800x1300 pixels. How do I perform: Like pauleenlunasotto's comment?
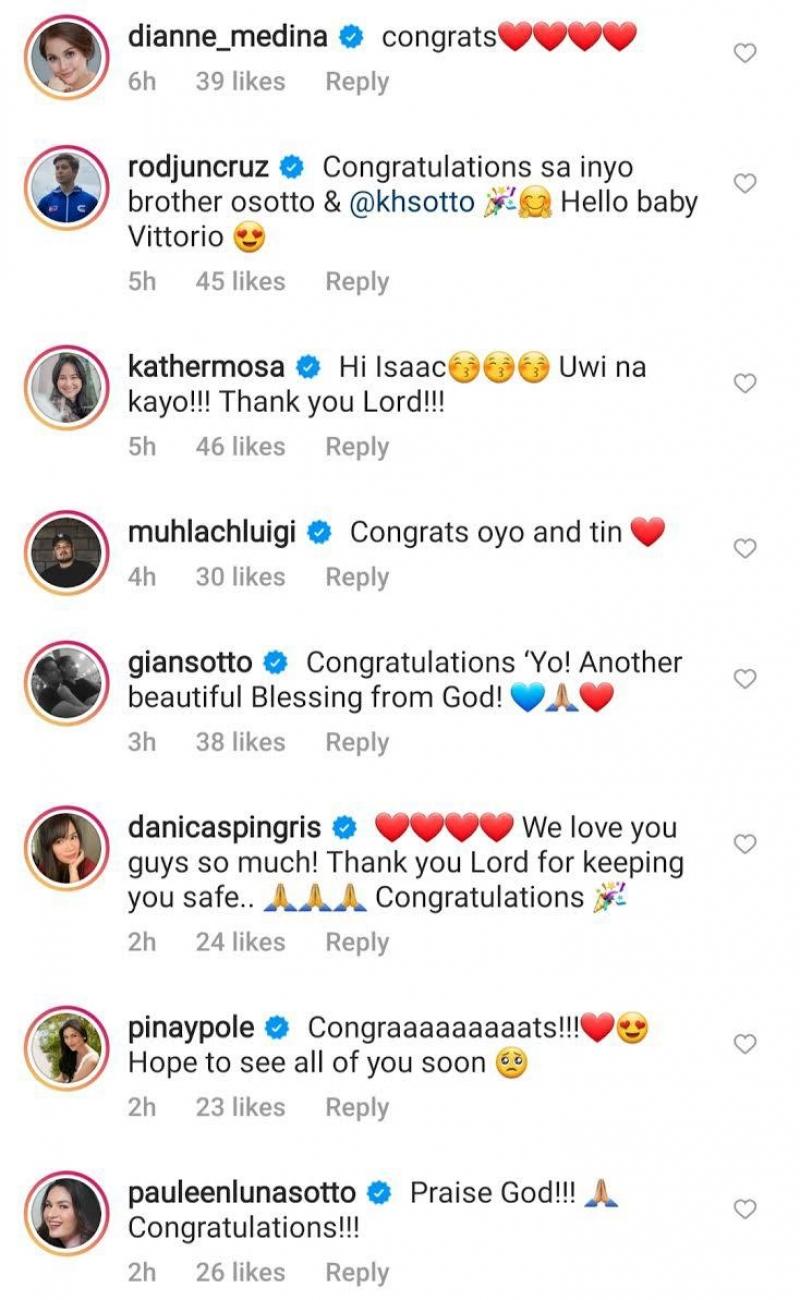745,1209
